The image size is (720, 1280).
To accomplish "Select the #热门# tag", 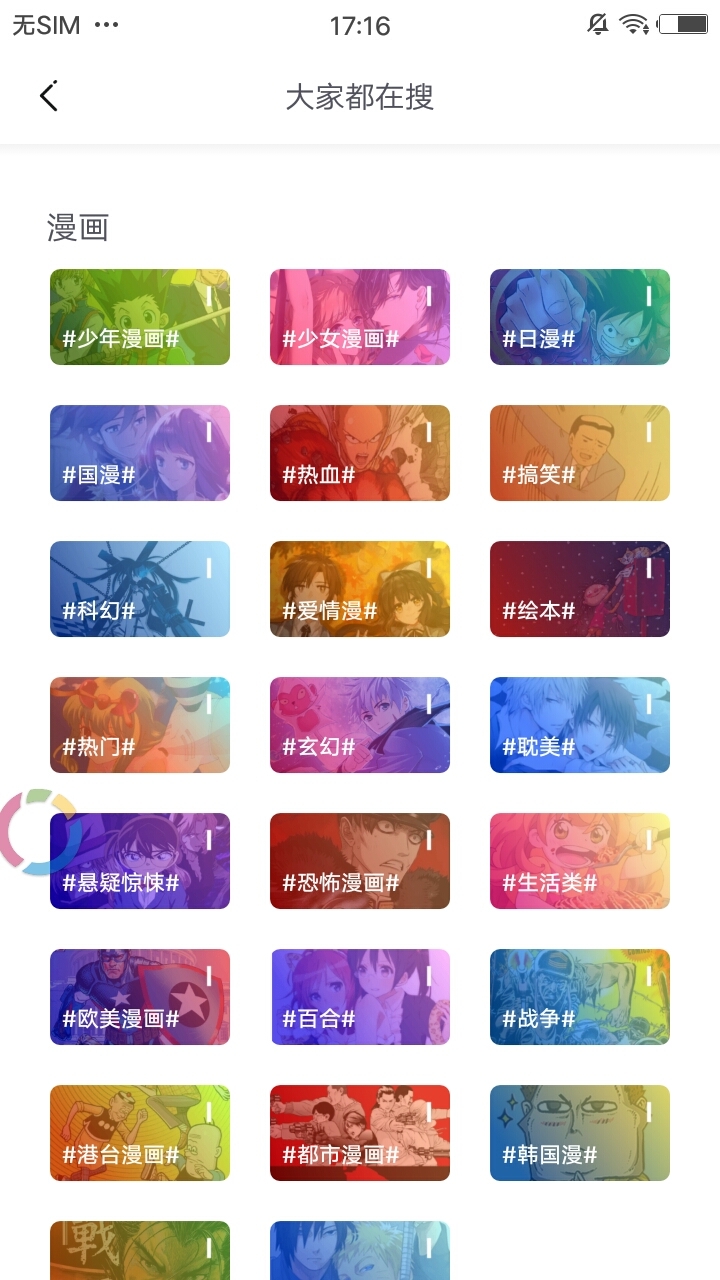I will click(139, 724).
